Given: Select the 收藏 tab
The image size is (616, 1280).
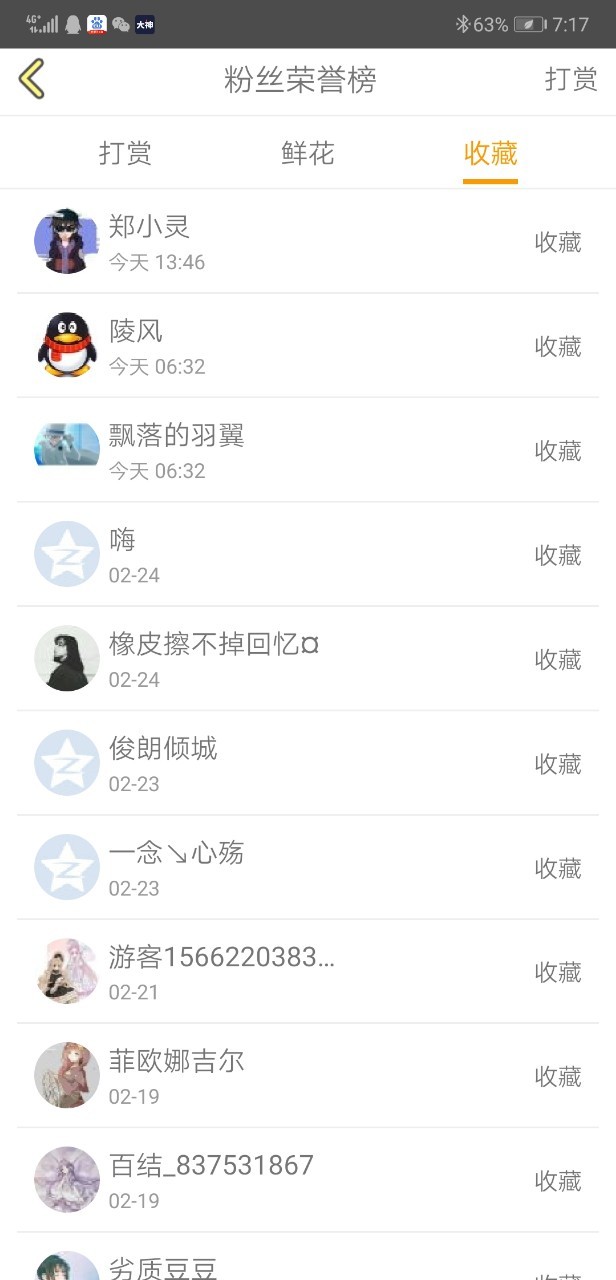Looking at the screenshot, I should (x=490, y=153).
